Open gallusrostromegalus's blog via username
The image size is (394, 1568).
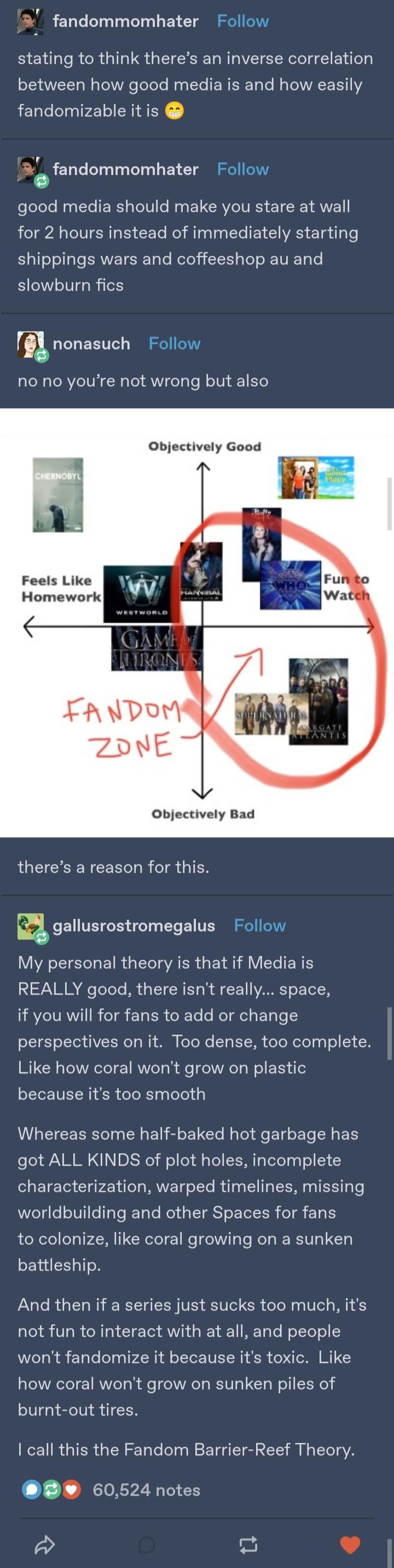point(134,925)
